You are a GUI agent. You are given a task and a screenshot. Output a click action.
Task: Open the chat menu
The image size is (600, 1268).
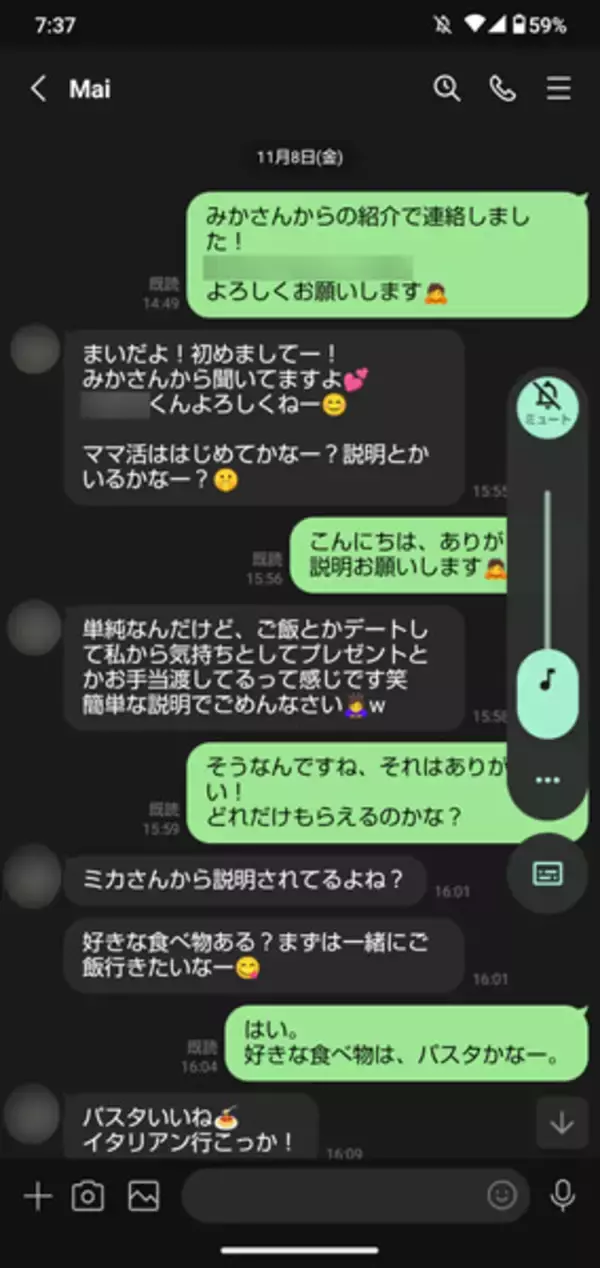pyautogui.click(x=558, y=89)
